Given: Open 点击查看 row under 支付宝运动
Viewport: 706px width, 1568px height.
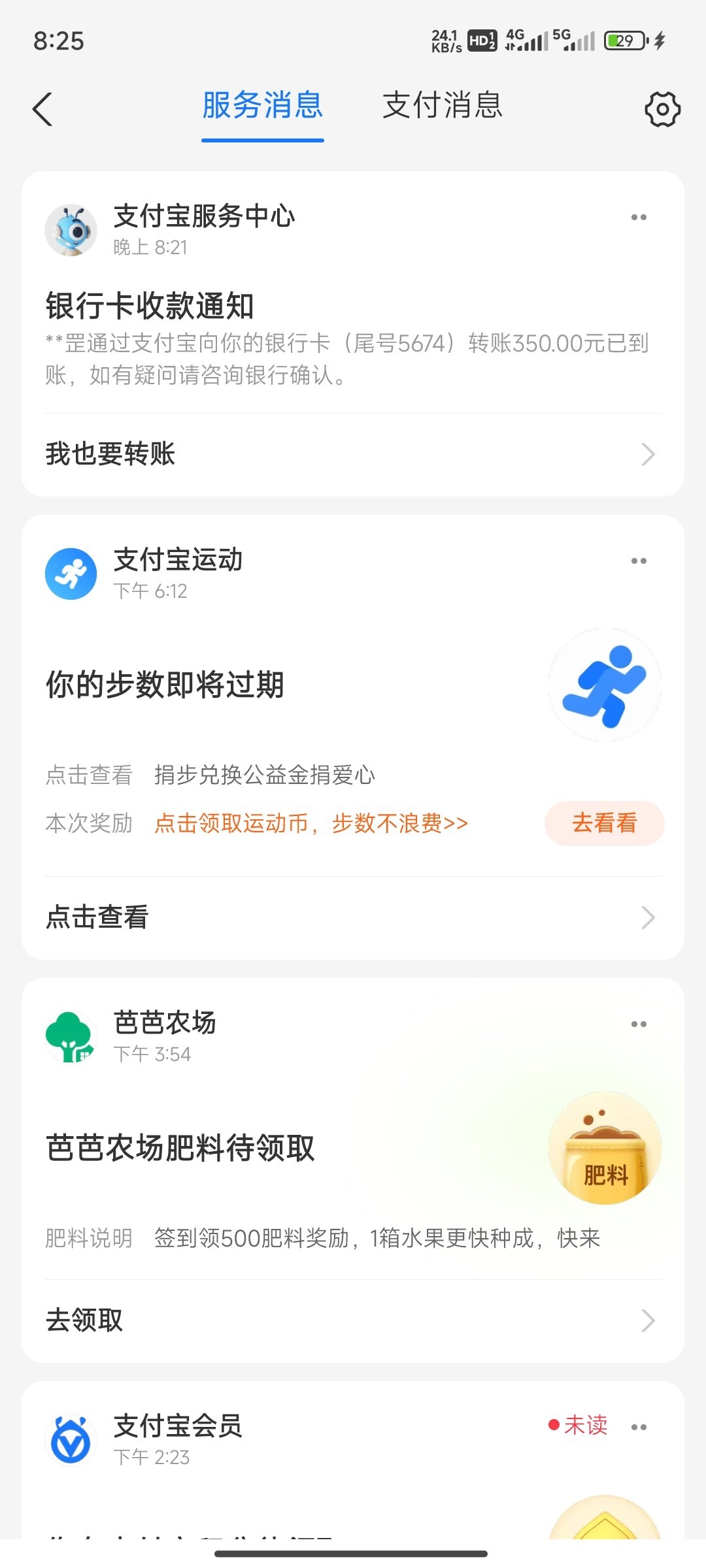Looking at the screenshot, I should click(x=353, y=917).
